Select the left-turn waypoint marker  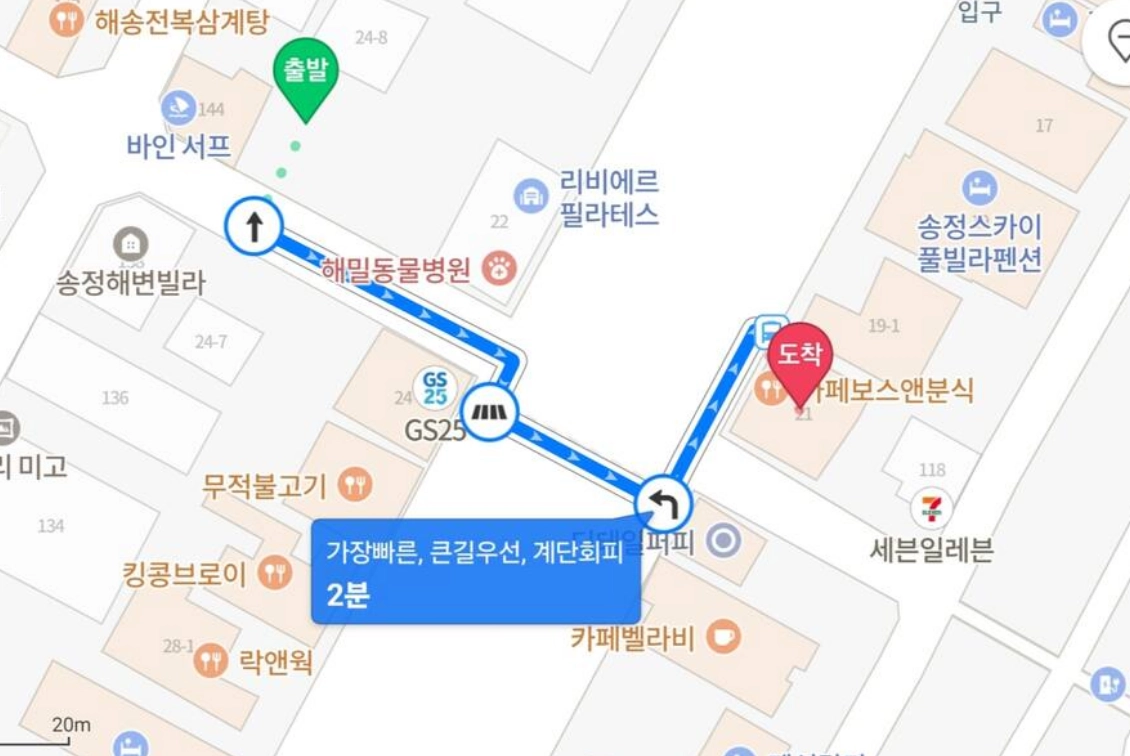[664, 503]
